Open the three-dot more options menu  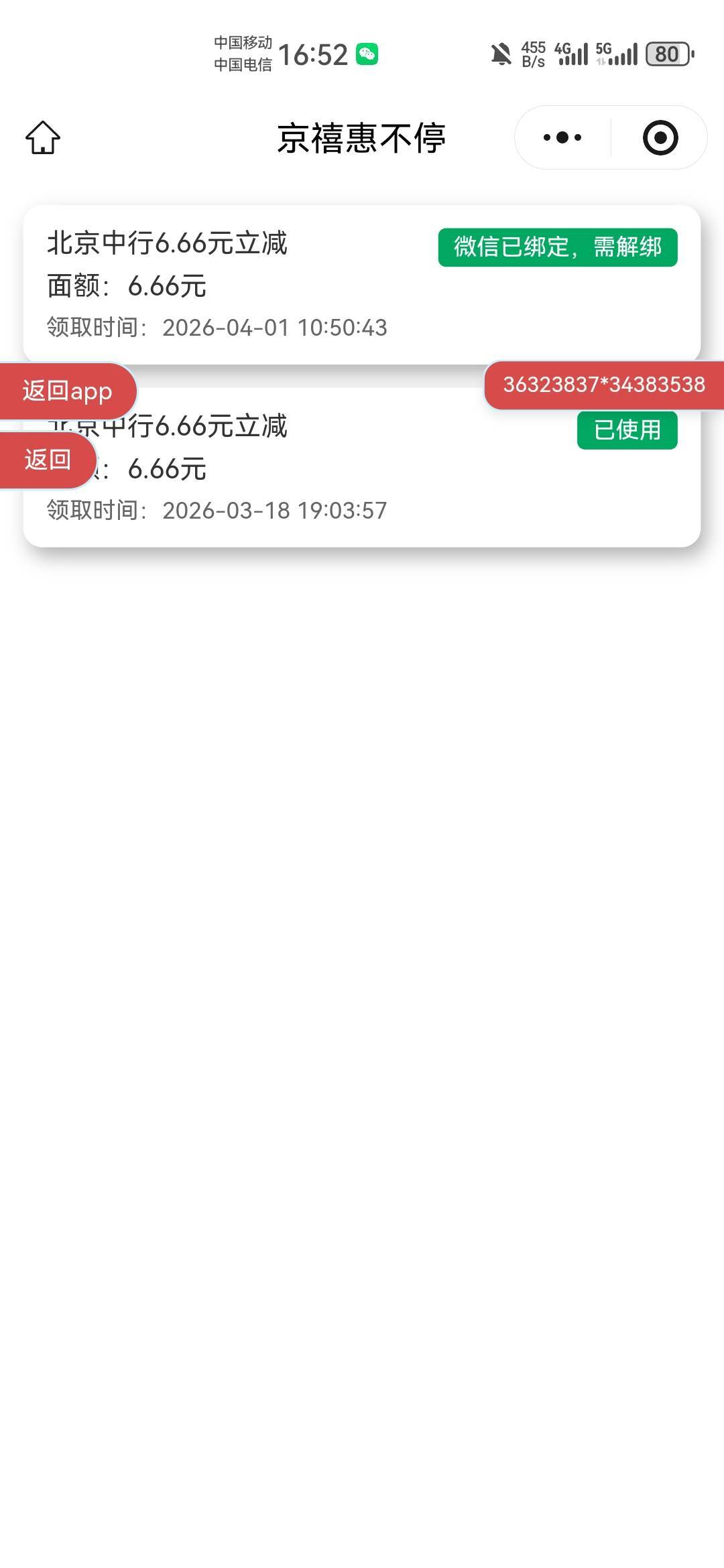coord(562,137)
